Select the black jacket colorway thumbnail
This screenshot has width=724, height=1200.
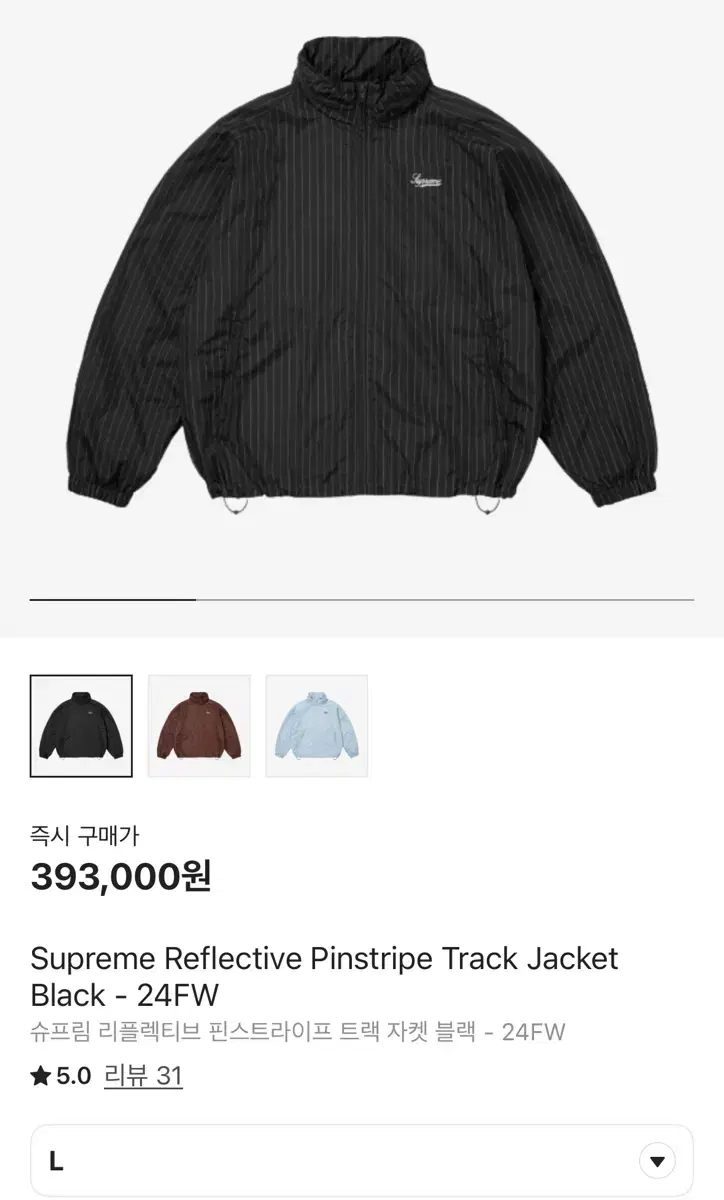point(82,725)
